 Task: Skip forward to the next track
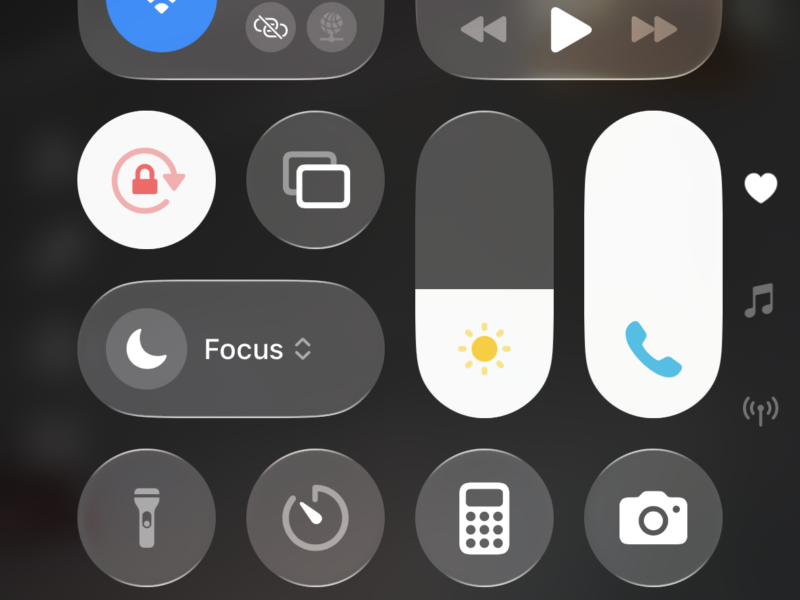point(654,30)
